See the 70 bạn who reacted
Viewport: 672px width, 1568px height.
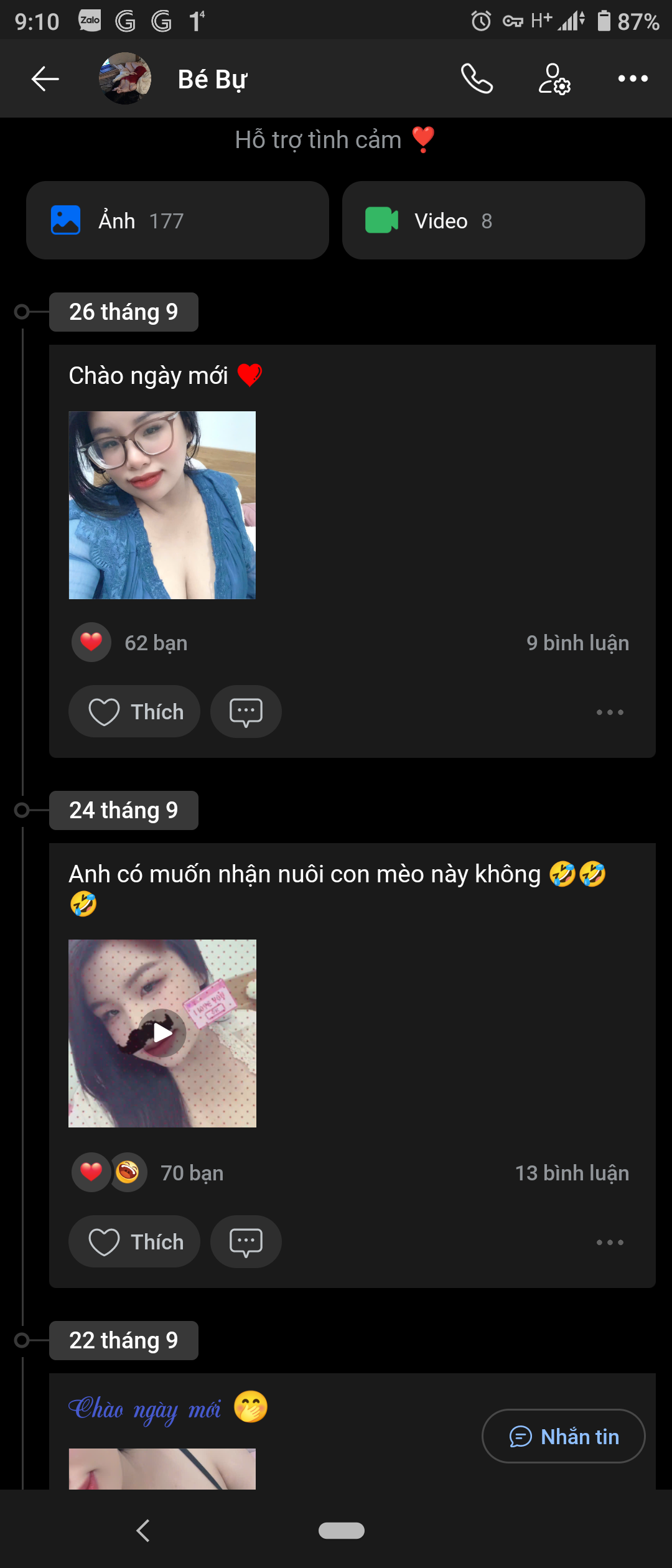point(192,1173)
